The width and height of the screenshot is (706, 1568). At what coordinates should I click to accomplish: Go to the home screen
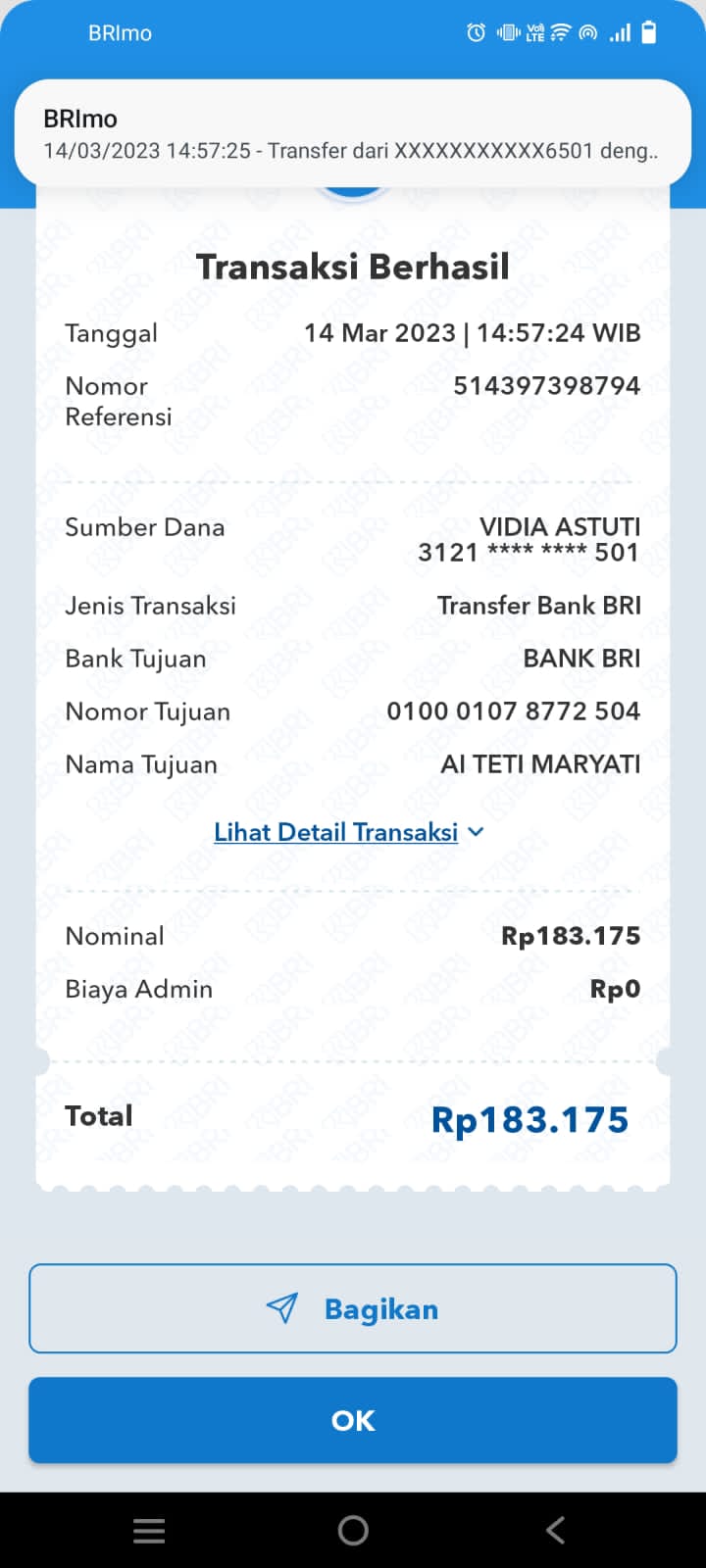353,1530
